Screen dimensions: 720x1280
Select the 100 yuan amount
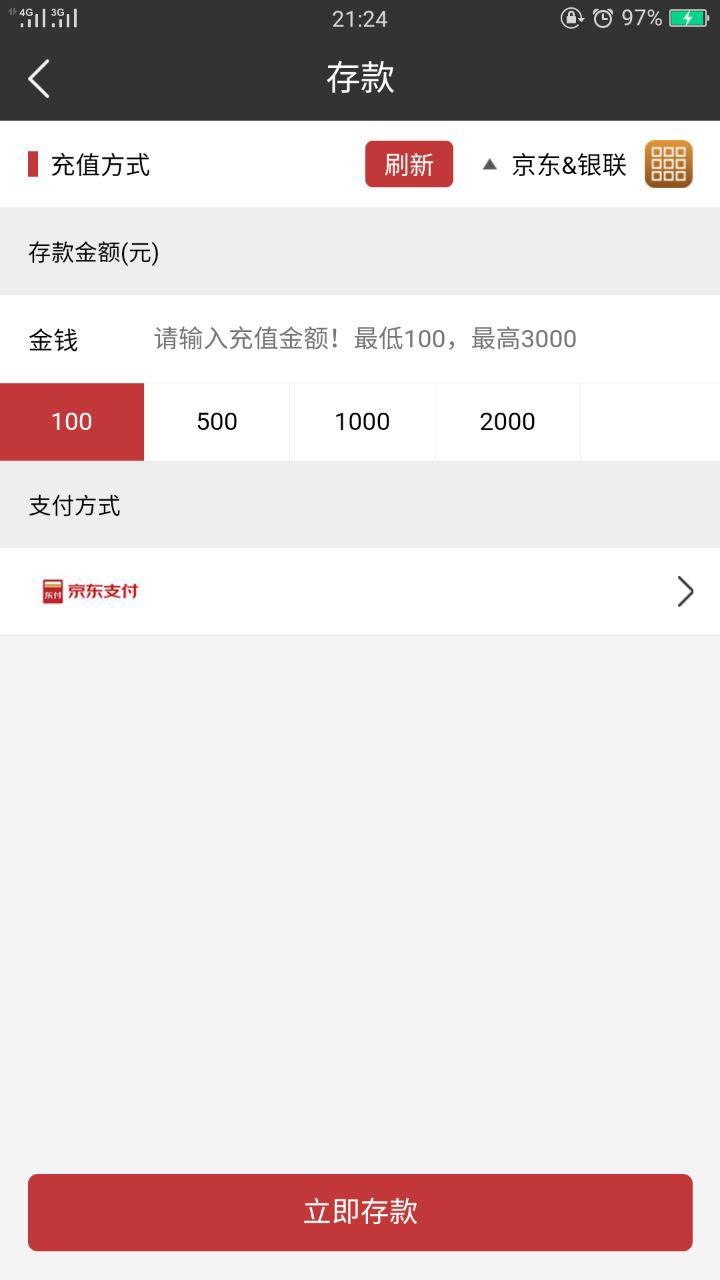[72, 421]
